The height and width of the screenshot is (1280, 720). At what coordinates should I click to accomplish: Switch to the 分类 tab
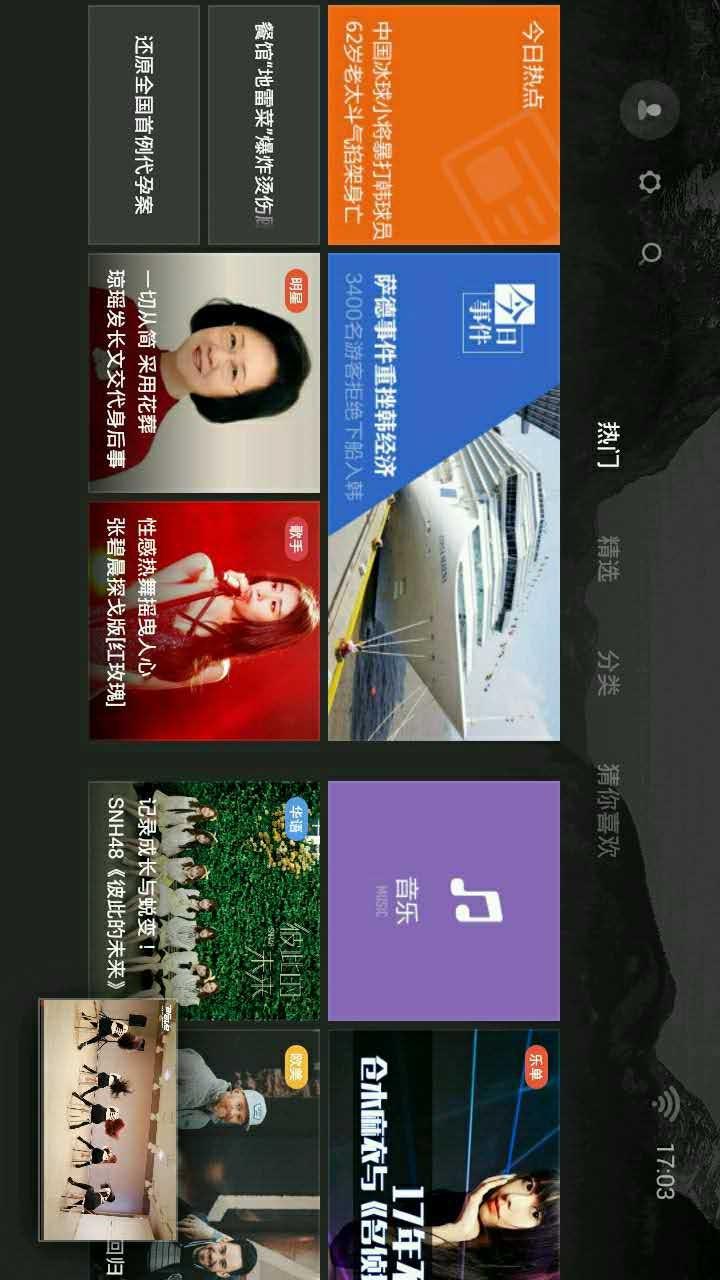click(607, 672)
